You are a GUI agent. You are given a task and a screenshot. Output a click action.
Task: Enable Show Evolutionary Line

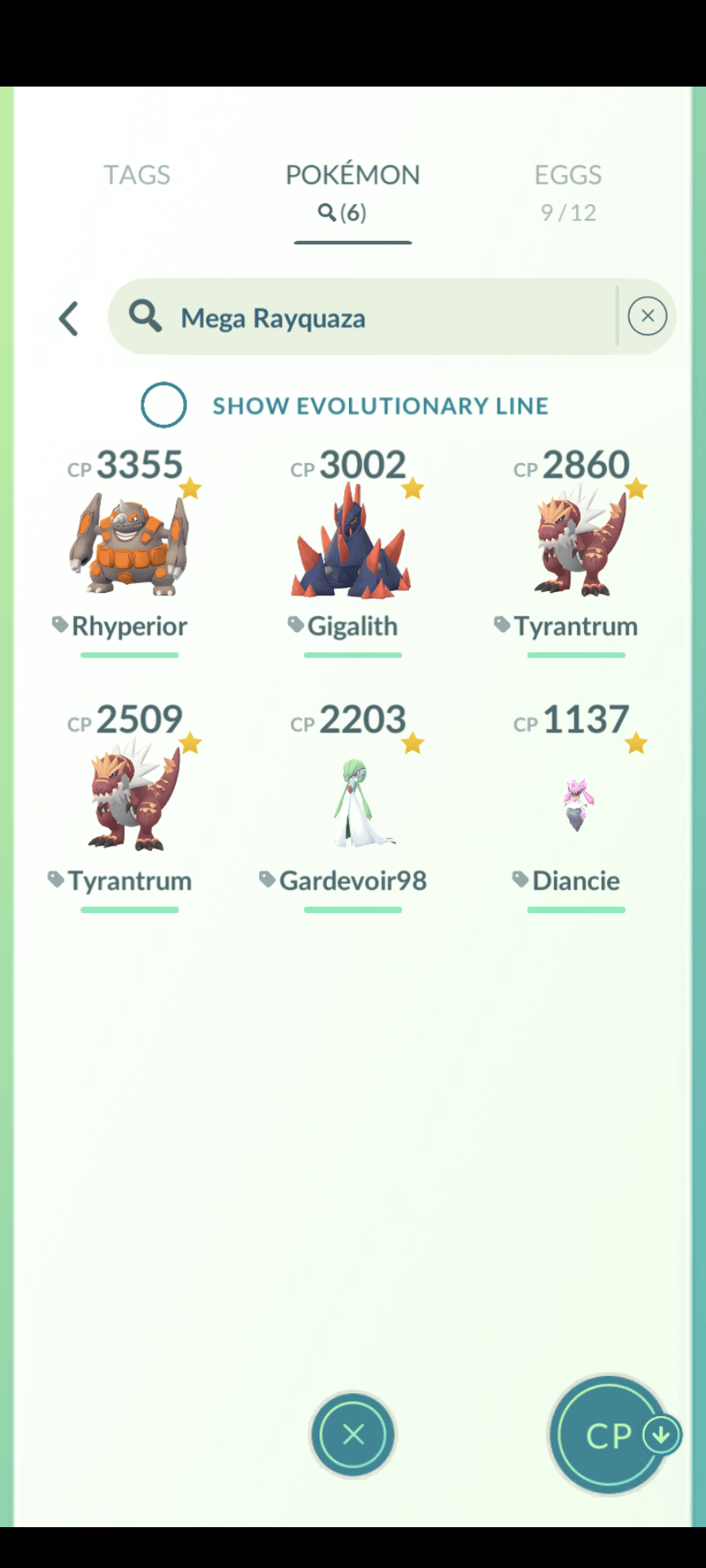click(x=163, y=405)
